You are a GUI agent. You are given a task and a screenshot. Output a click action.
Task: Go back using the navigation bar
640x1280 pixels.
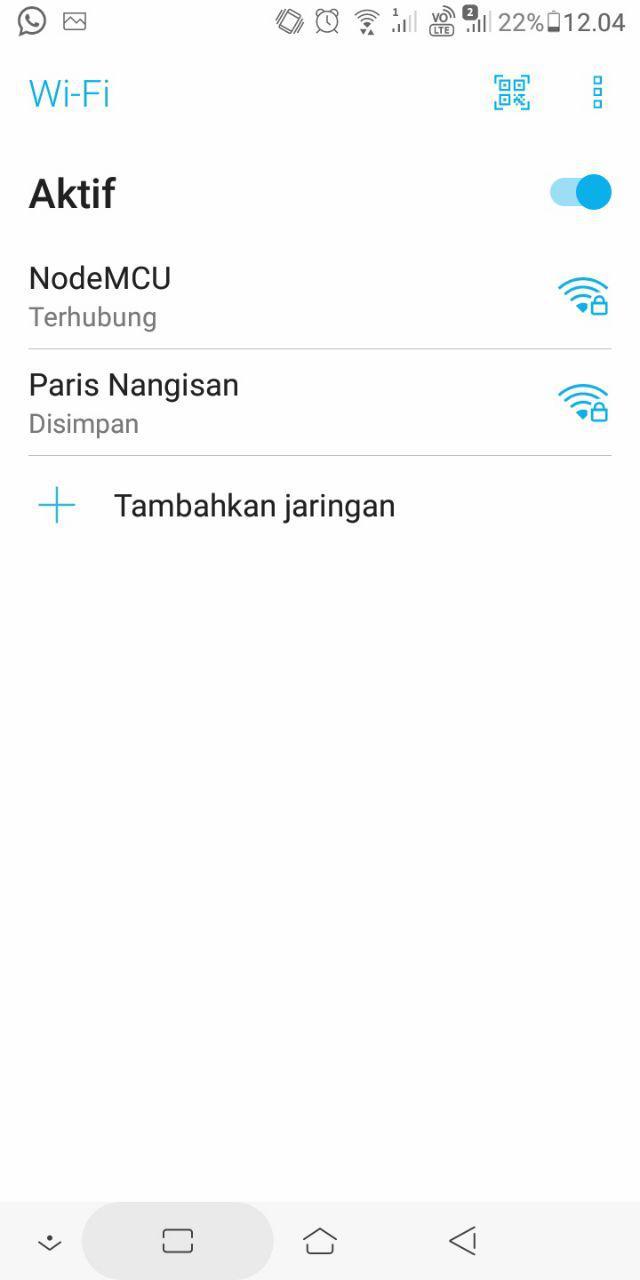click(462, 1241)
